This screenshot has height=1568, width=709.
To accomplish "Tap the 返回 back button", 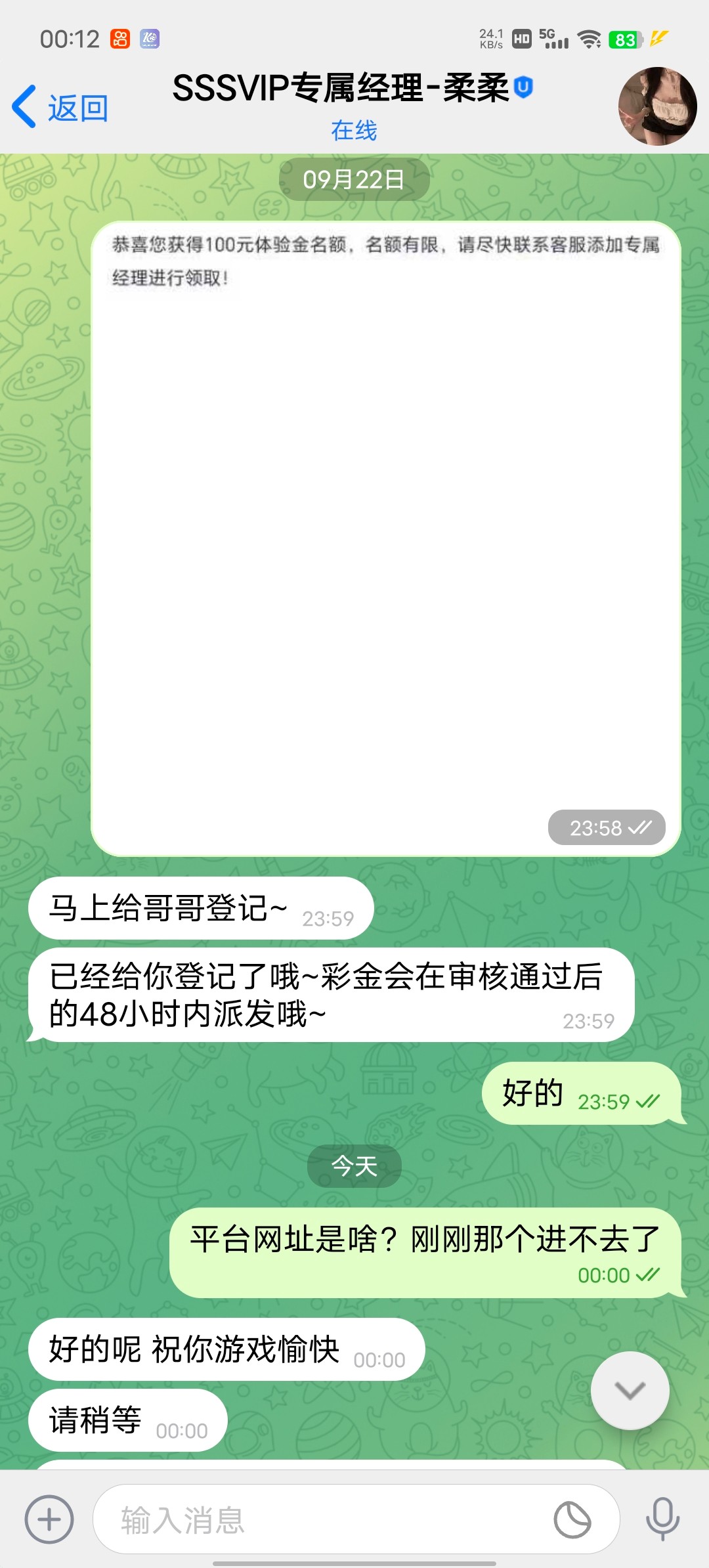I will [60, 107].
